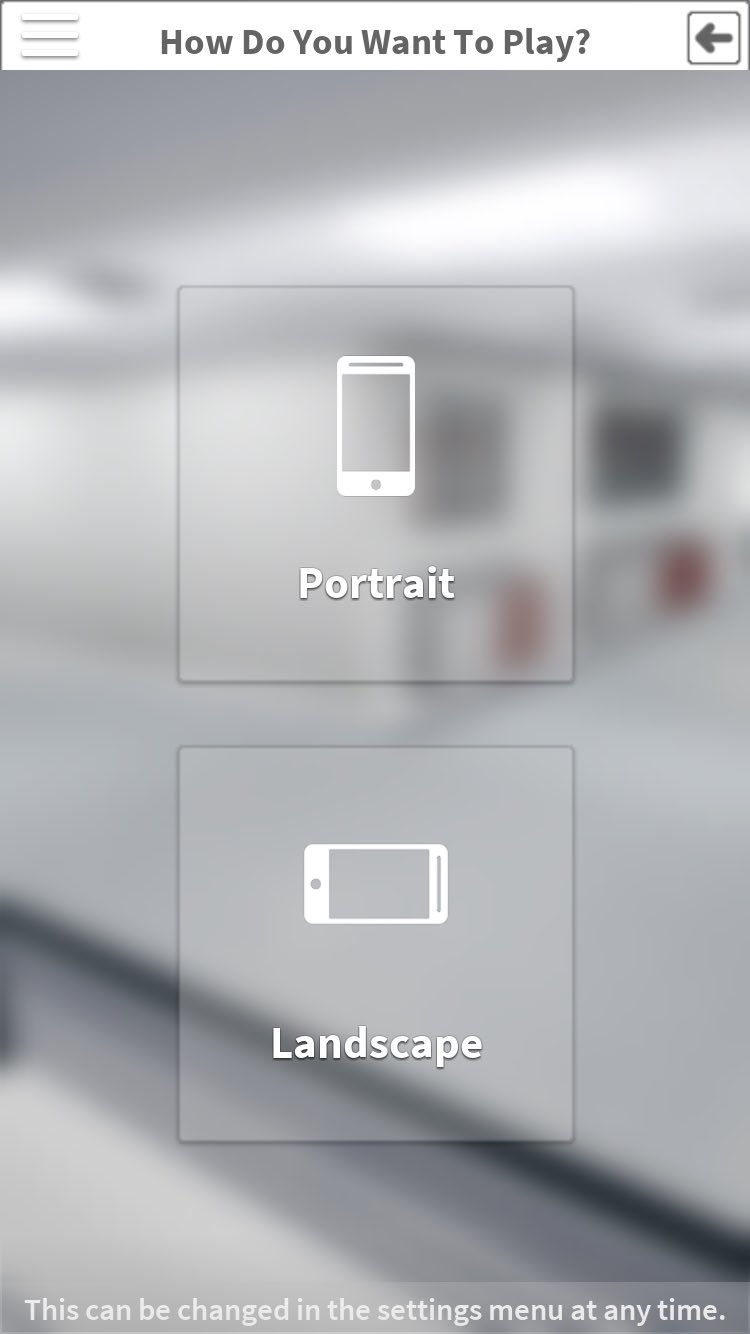Select Landscape play mode
This screenshot has width=750, height=1334.
(376, 944)
